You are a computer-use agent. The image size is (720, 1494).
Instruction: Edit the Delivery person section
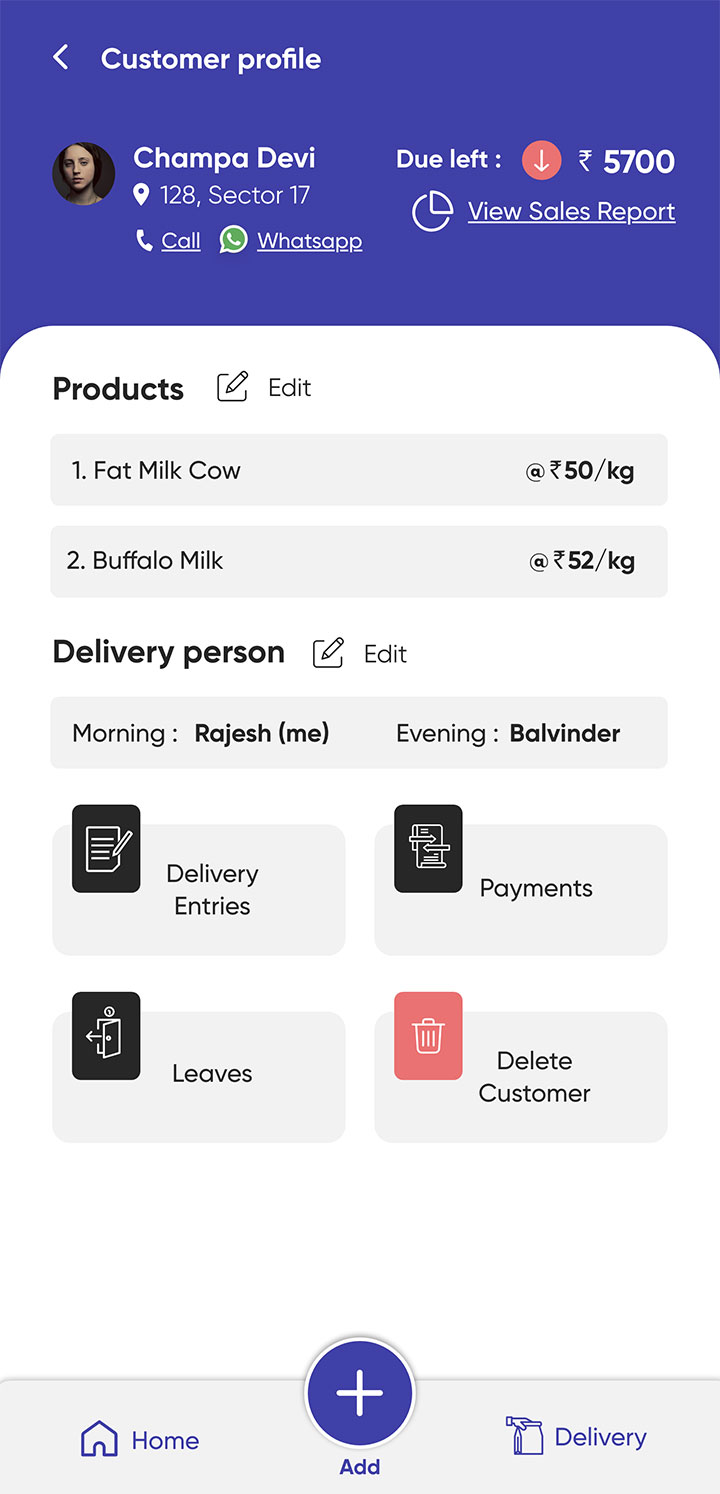point(360,654)
